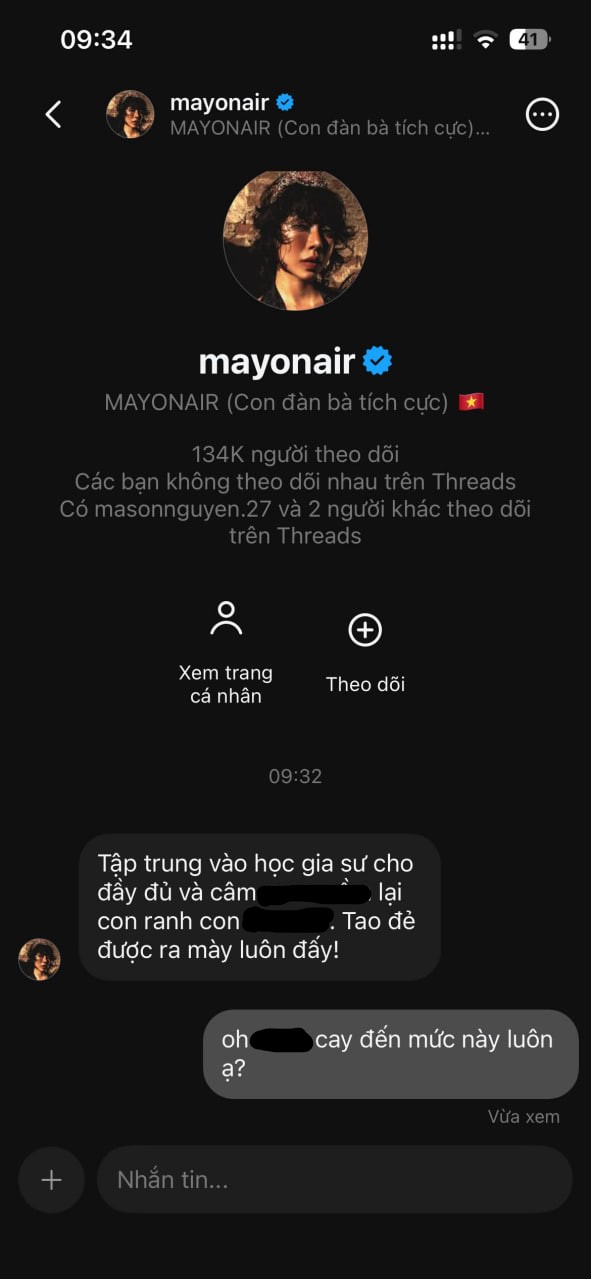The image size is (591, 1279).
Task: Open the three-dot options menu
Action: click(x=543, y=115)
